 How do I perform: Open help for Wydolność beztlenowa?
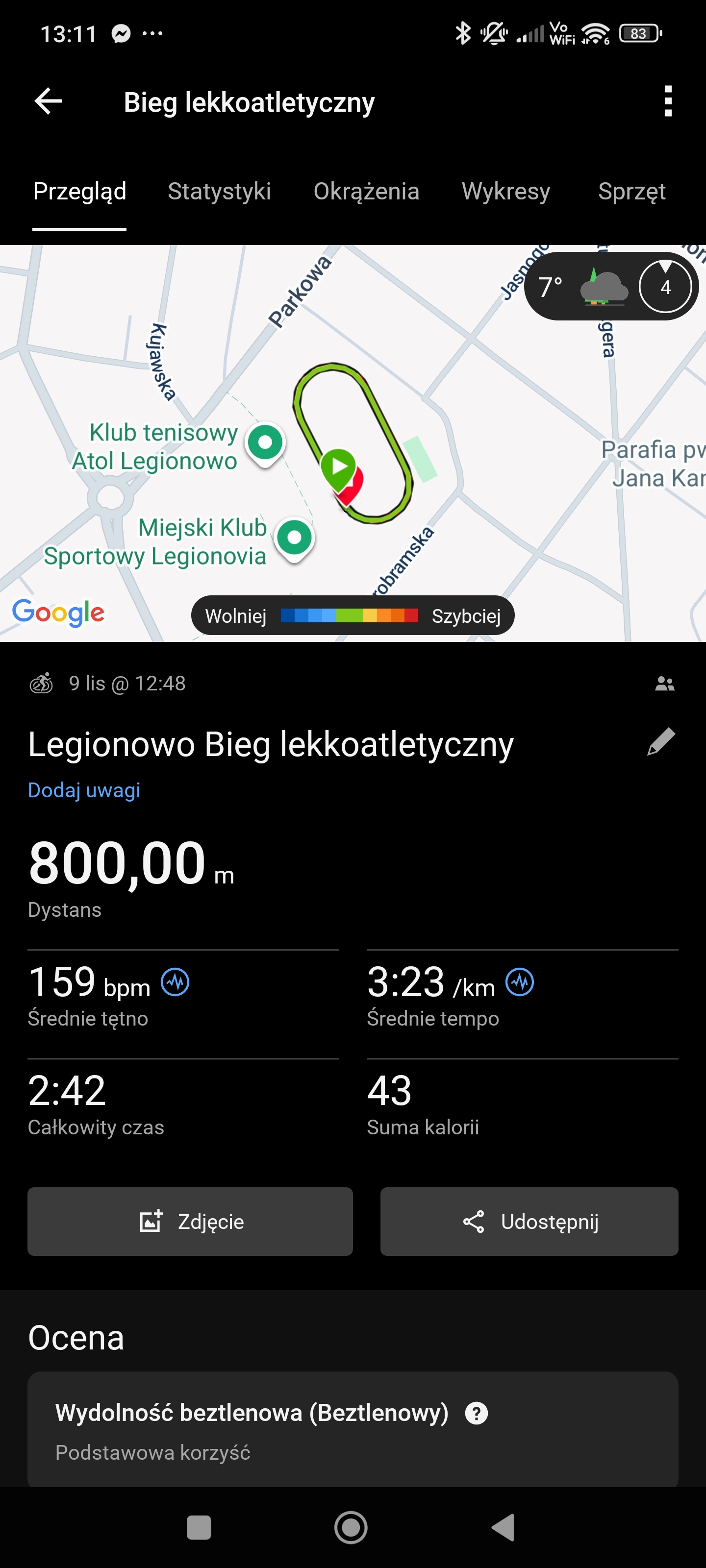pos(477,1413)
